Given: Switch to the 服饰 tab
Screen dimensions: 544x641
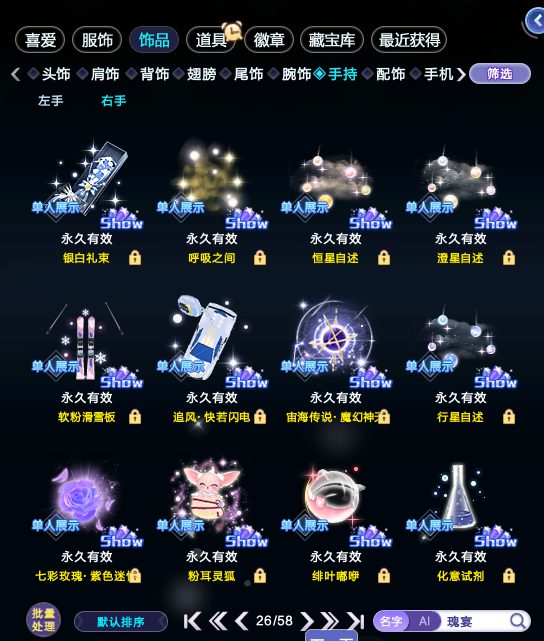Looking at the screenshot, I should [97, 40].
